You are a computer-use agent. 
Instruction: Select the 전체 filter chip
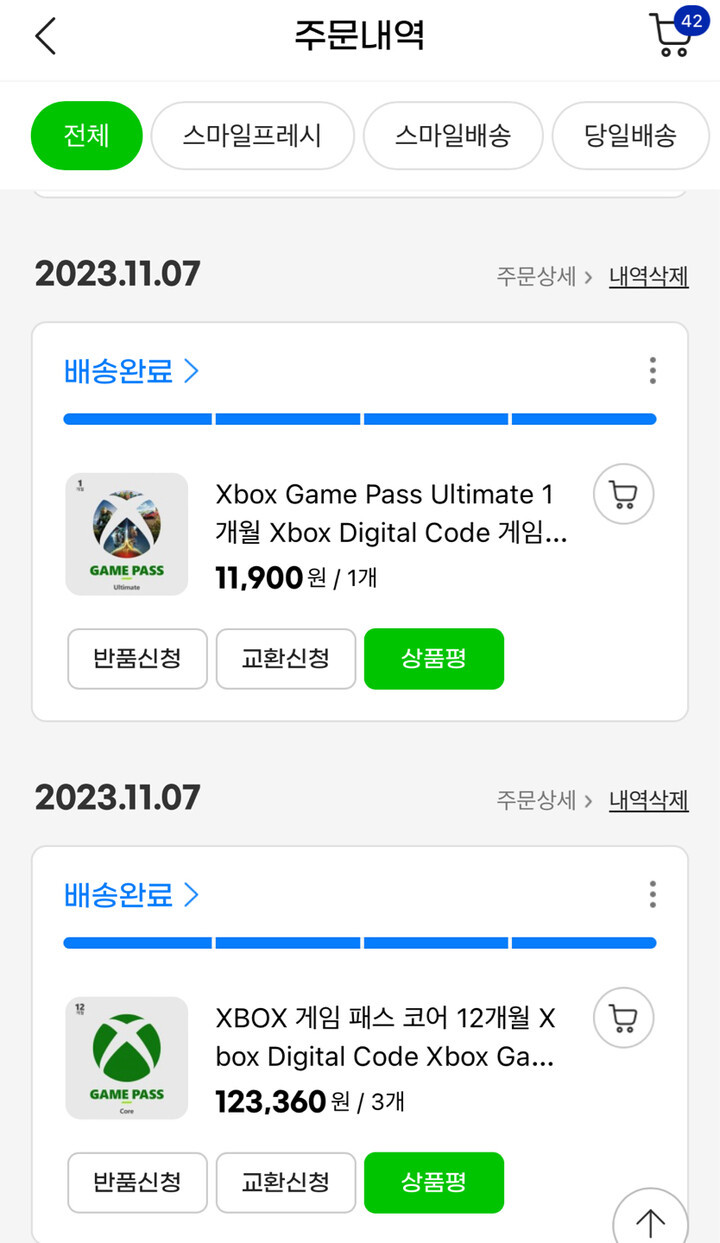87,135
